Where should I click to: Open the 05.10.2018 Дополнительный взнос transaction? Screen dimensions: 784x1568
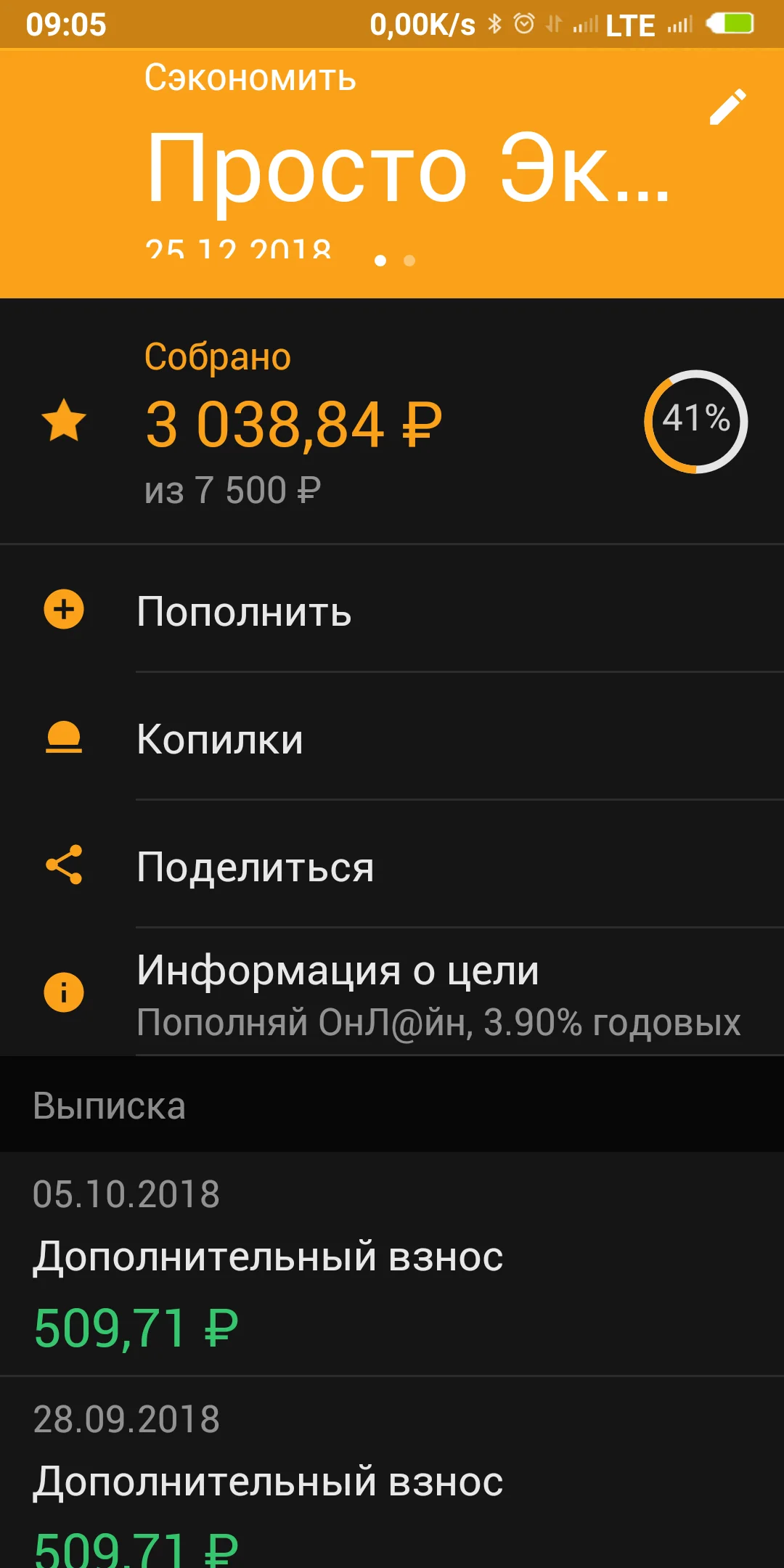pyautogui.click(x=392, y=1264)
